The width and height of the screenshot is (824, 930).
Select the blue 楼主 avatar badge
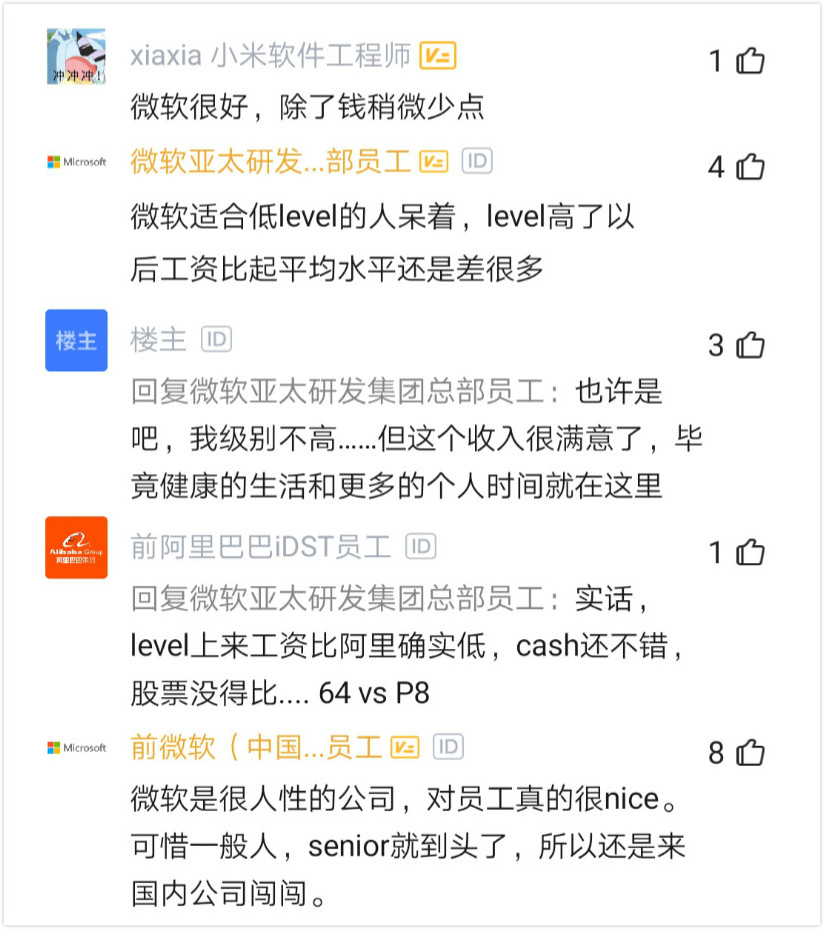coord(76,340)
